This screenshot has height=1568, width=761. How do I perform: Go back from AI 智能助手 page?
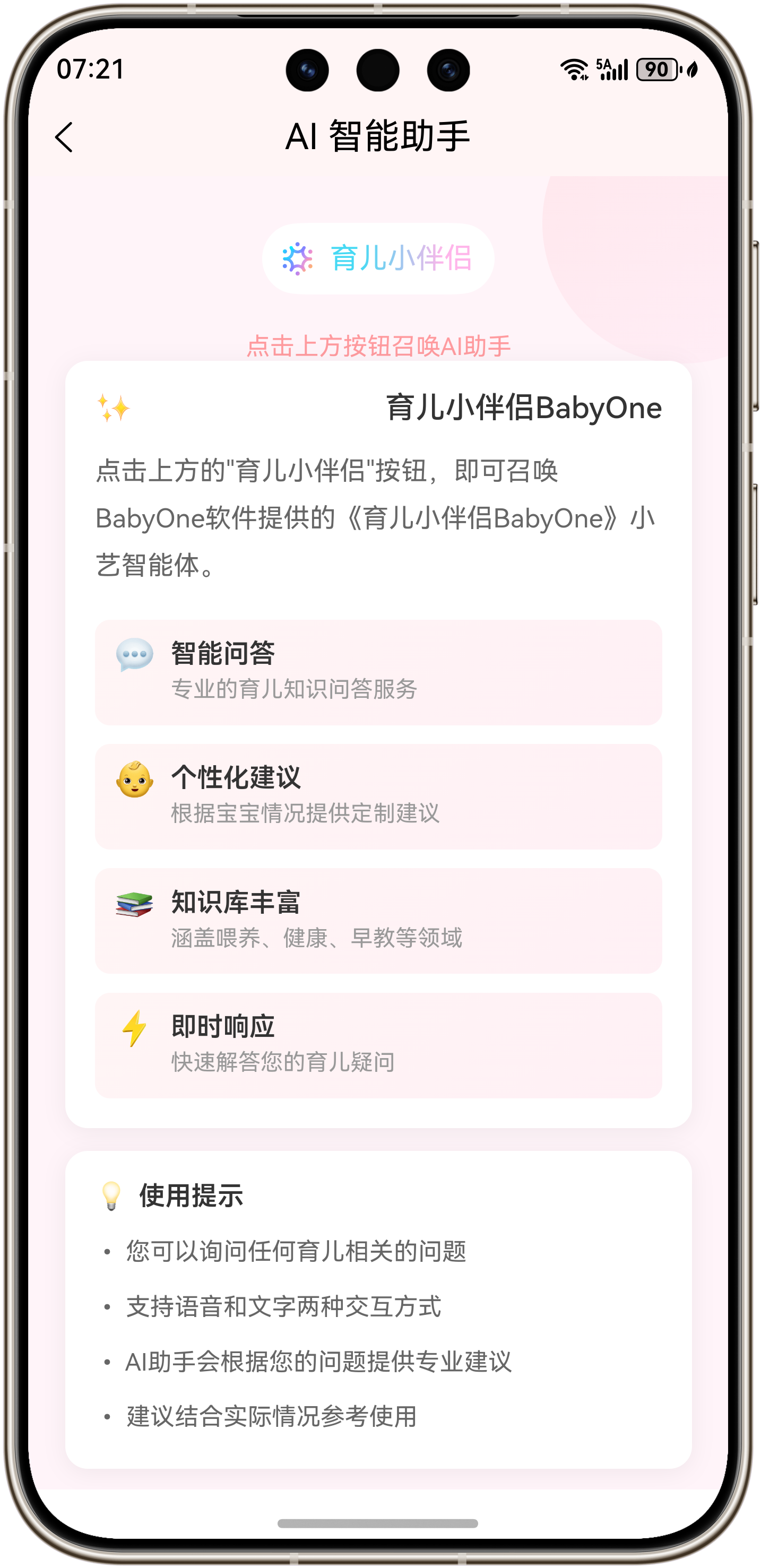click(x=64, y=137)
